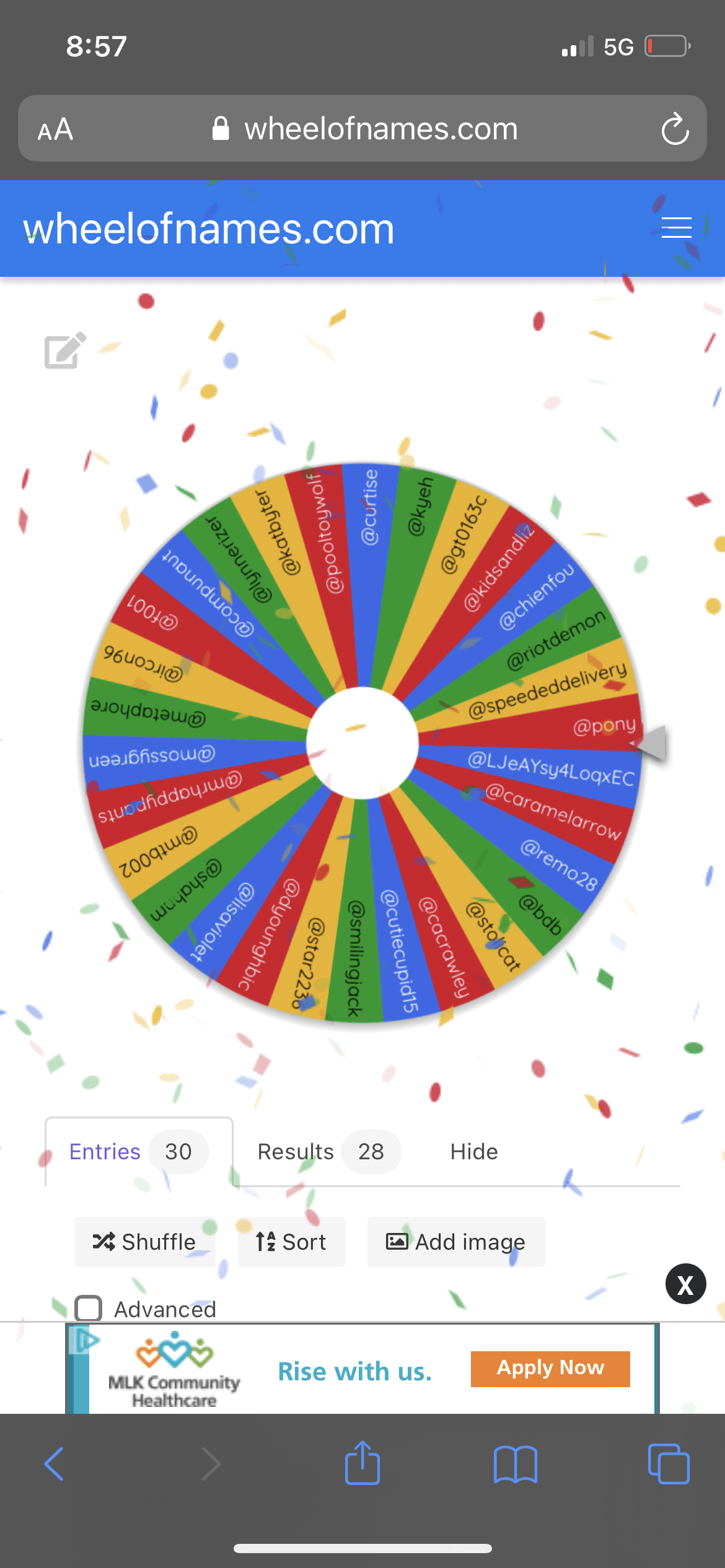Reload the page in Safari

(x=675, y=129)
